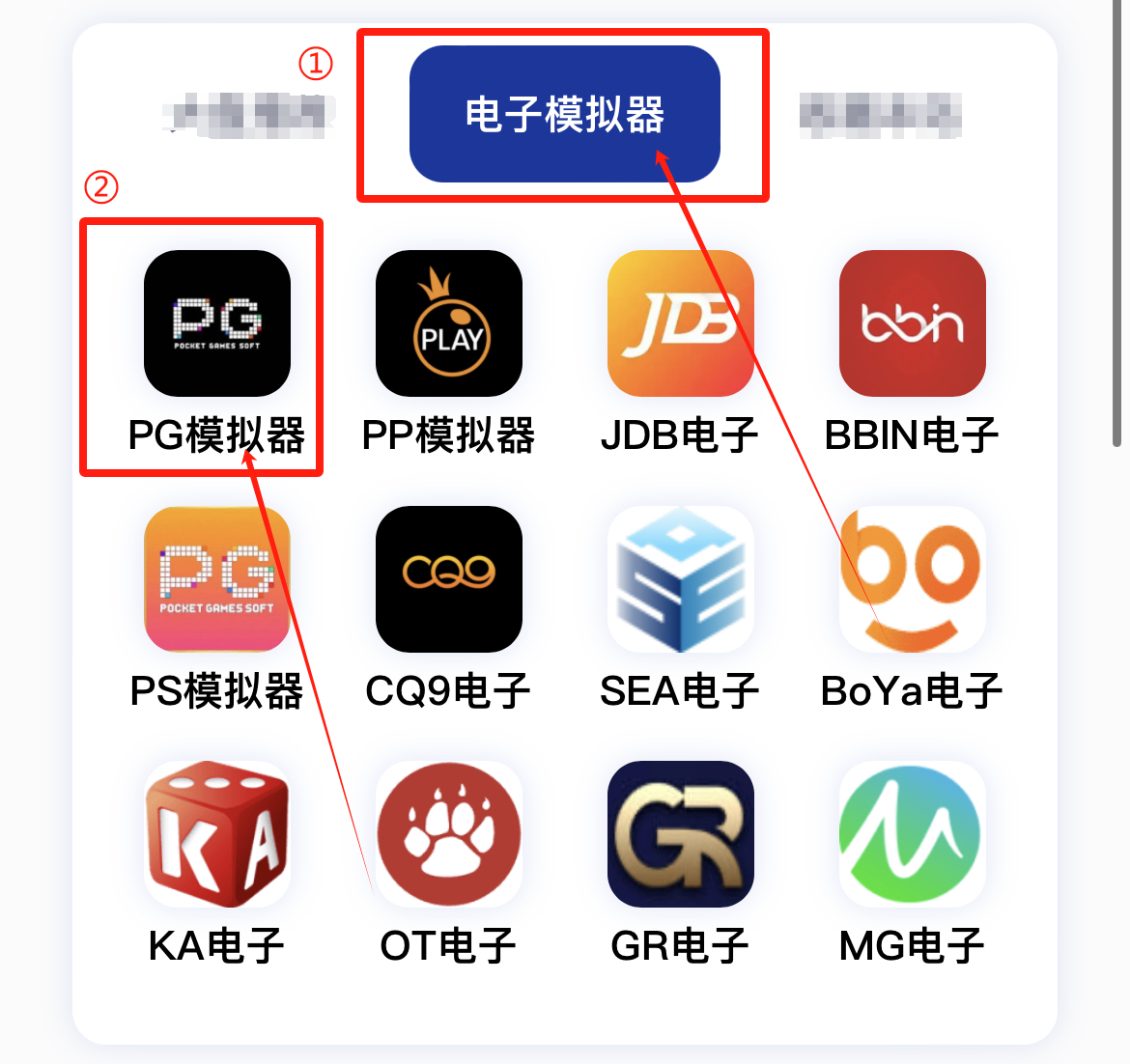Viewport: 1130px width, 1064px height.
Task: Open the PP模拟器 item
Action: [x=449, y=323]
